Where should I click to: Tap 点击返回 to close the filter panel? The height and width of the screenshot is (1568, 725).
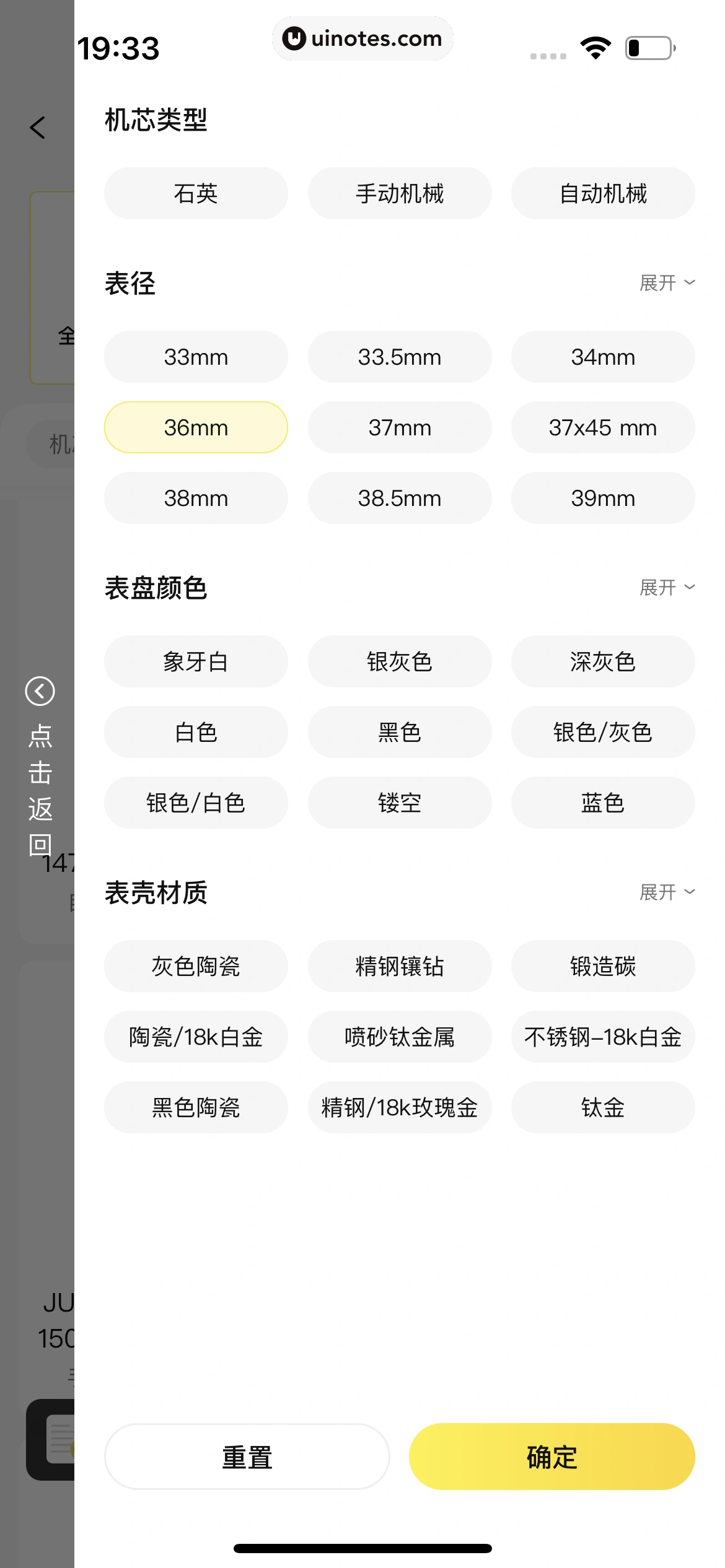[40, 768]
